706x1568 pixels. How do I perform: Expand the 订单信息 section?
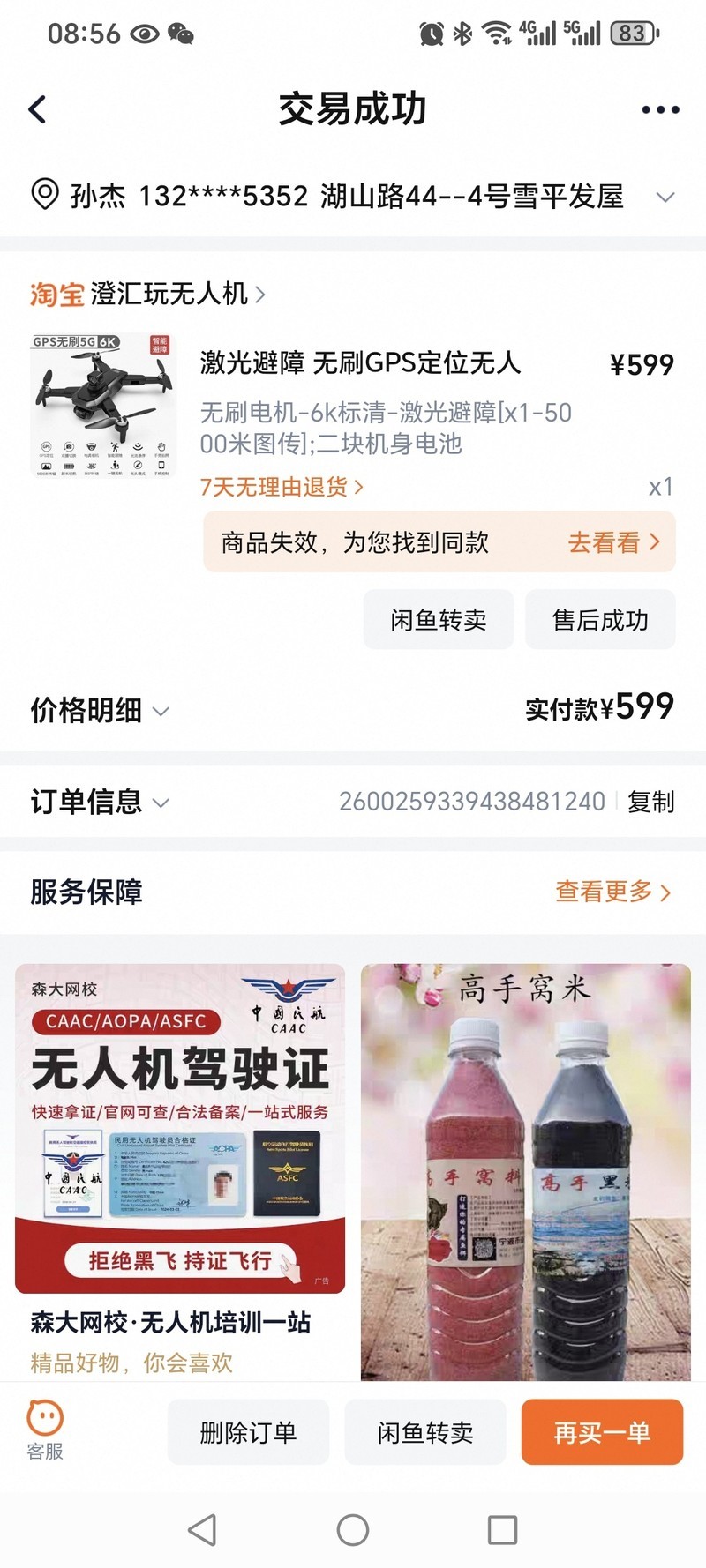99,802
